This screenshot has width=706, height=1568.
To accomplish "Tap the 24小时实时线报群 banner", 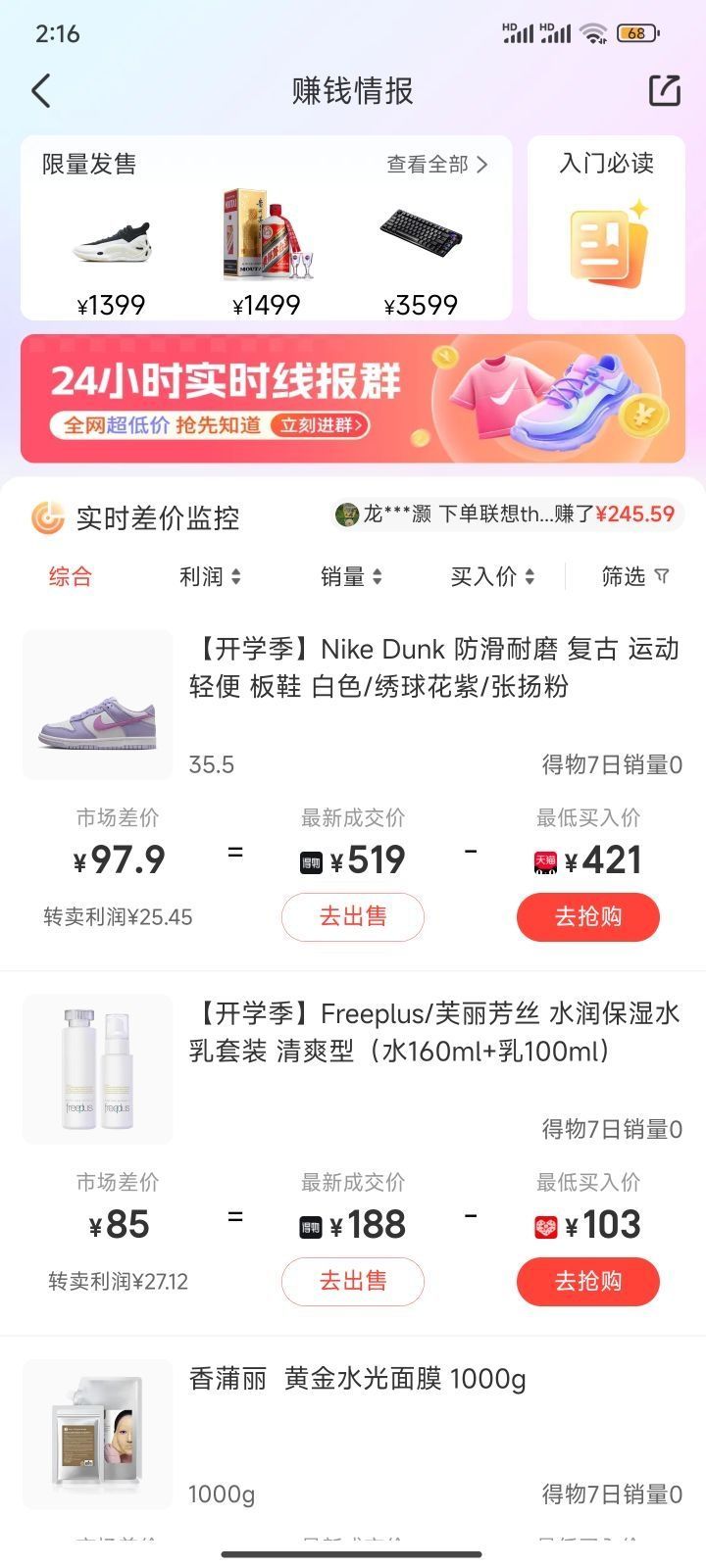I will [352, 399].
